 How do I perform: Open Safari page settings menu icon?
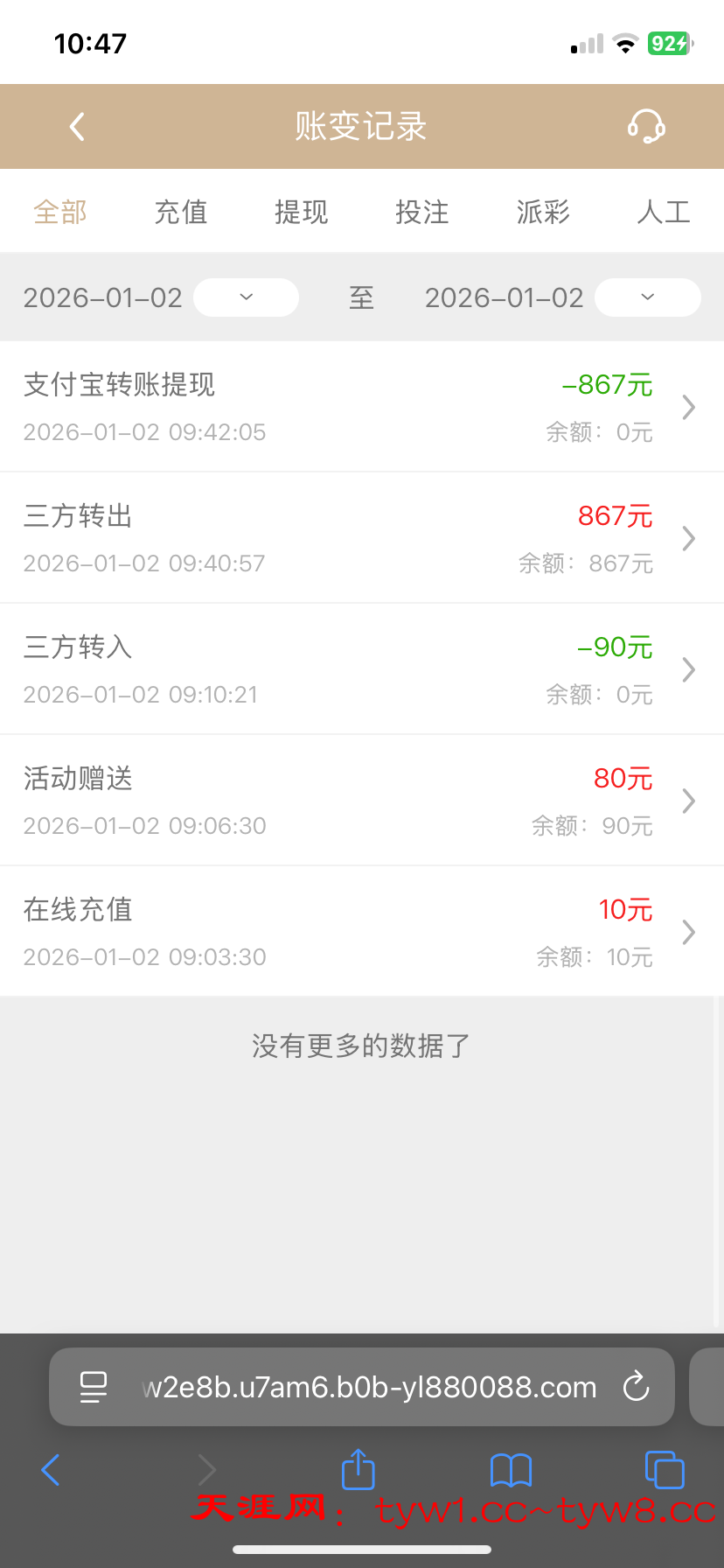coord(94,1387)
